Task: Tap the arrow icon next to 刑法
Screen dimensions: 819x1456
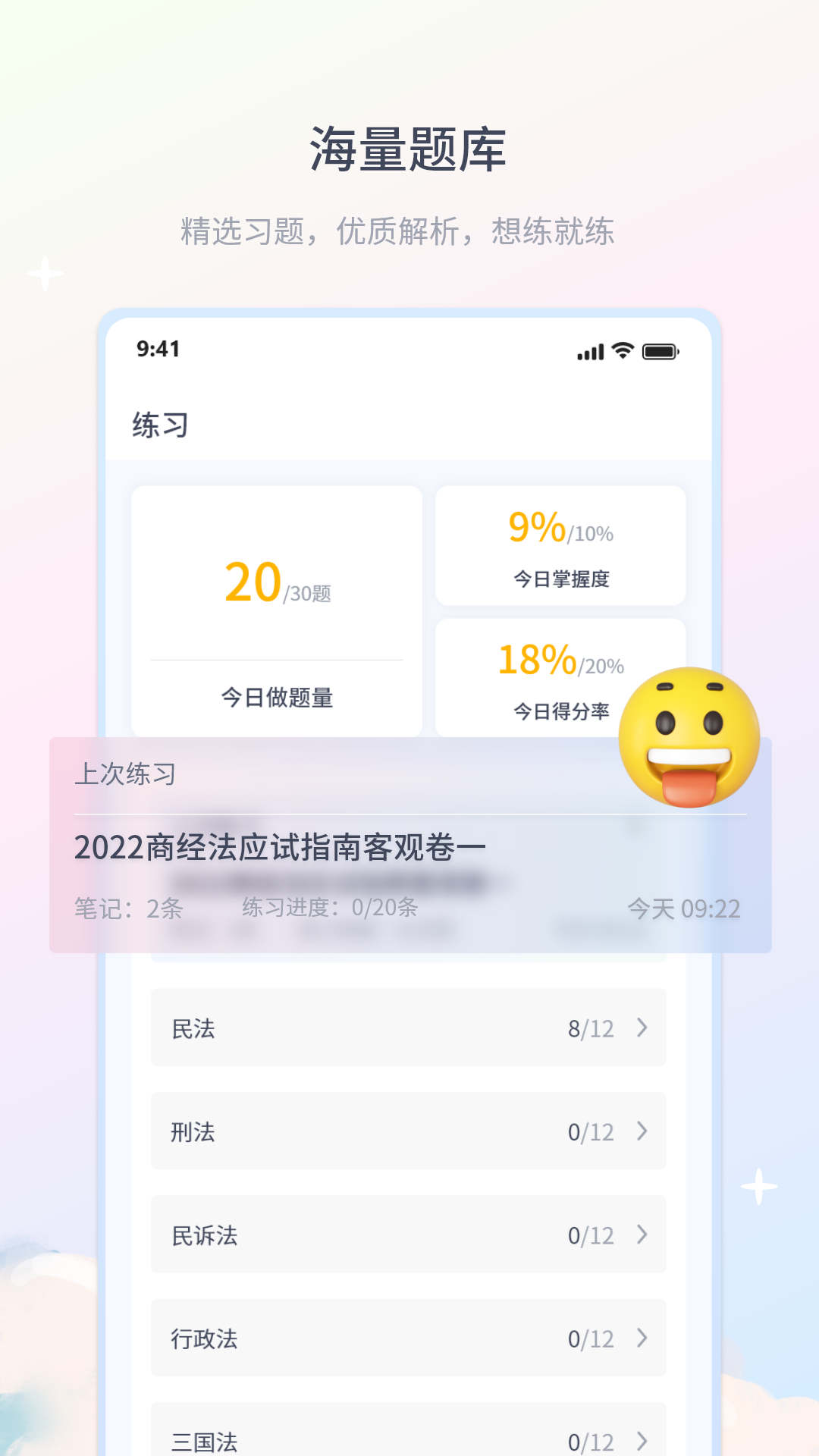Action: (642, 1132)
